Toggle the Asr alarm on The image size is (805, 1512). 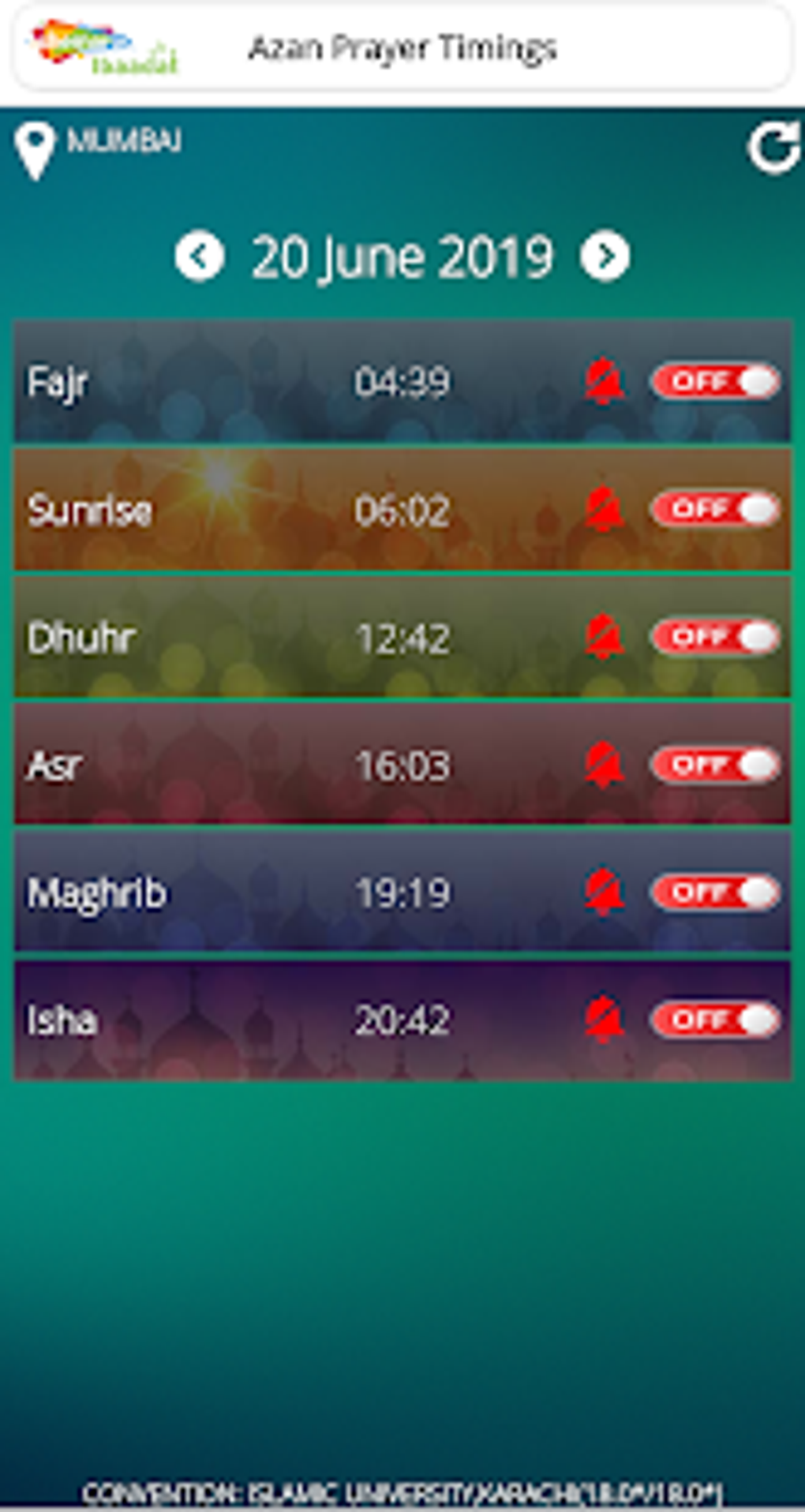click(715, 765)
